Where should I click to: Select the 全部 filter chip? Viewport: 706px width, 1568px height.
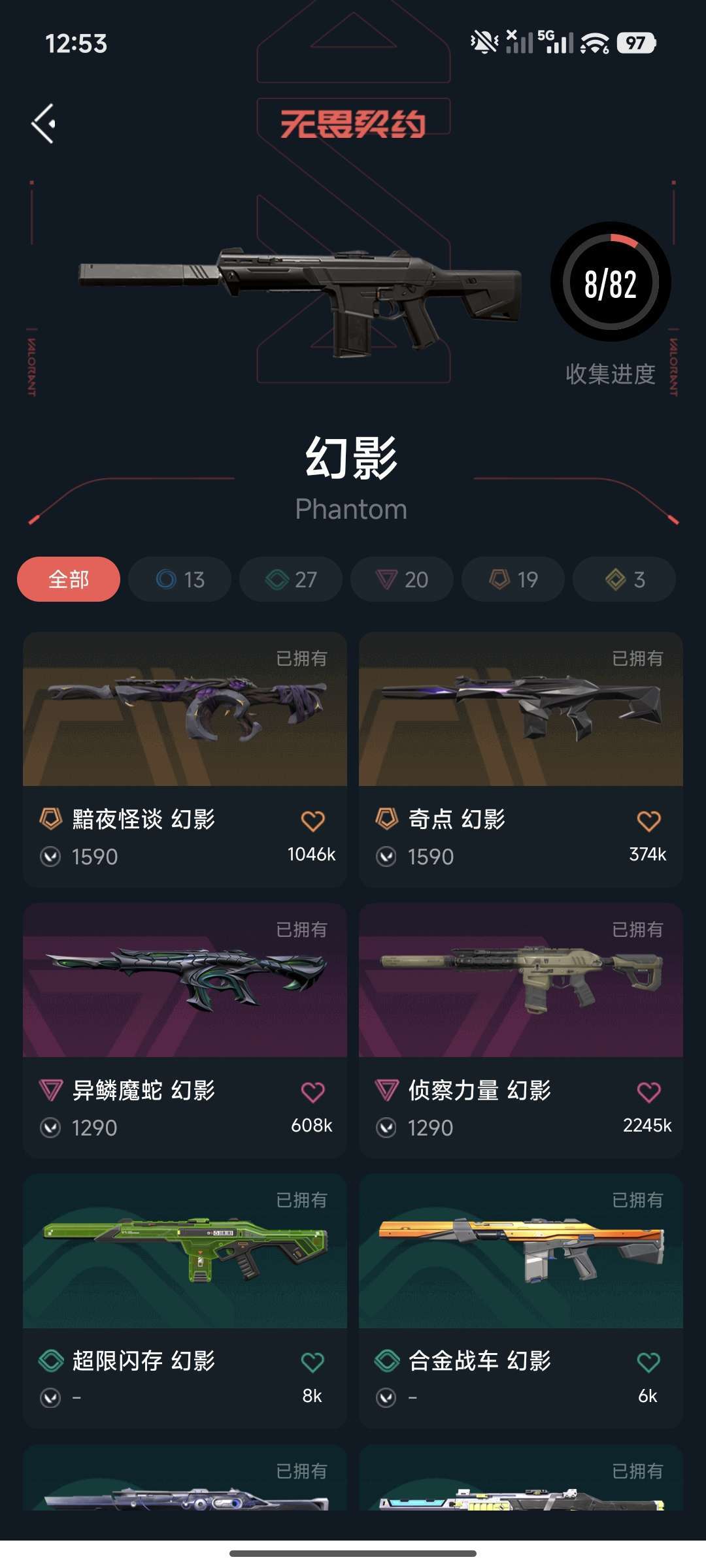point(69,580)
